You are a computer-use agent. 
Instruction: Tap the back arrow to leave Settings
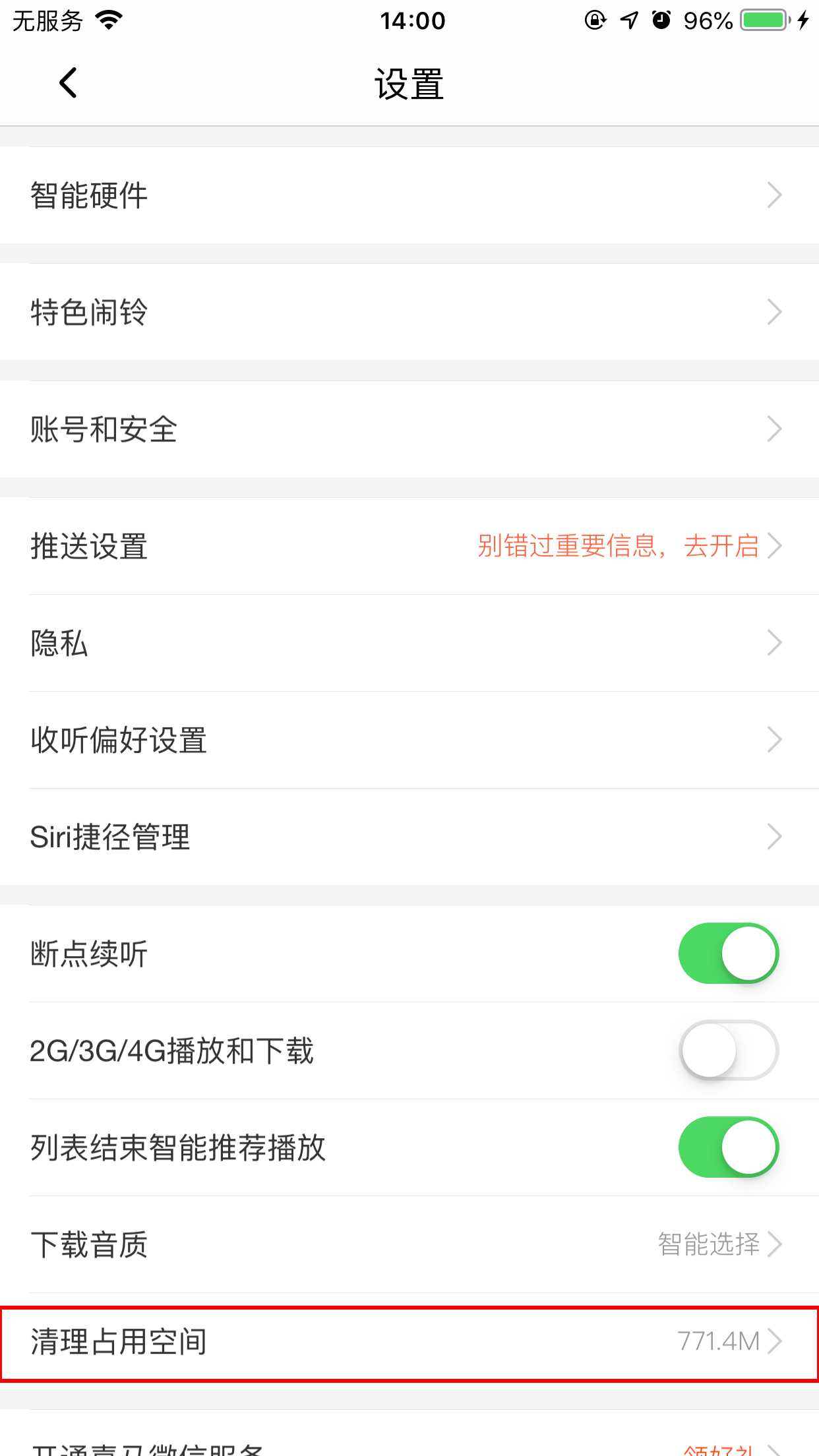67,82
